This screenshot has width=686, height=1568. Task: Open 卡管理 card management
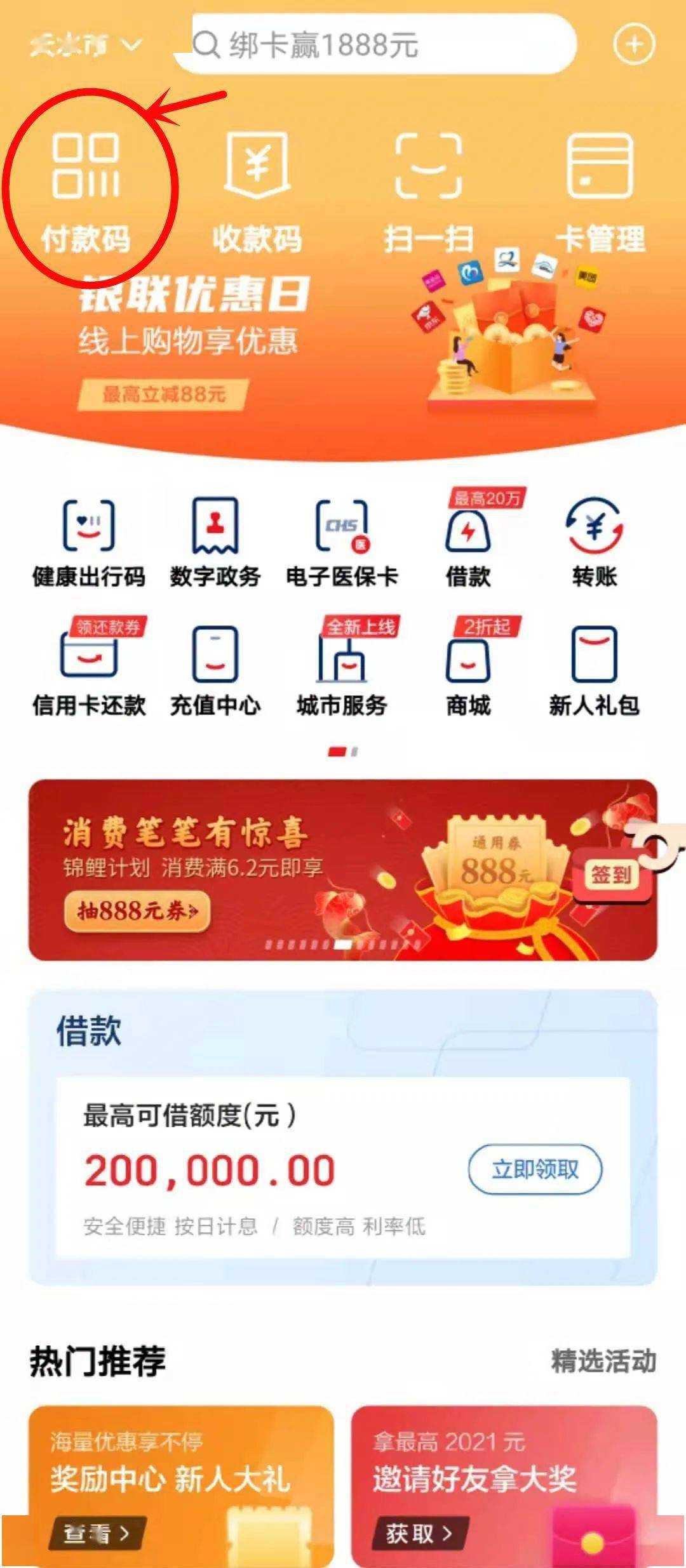click(600, 190)
